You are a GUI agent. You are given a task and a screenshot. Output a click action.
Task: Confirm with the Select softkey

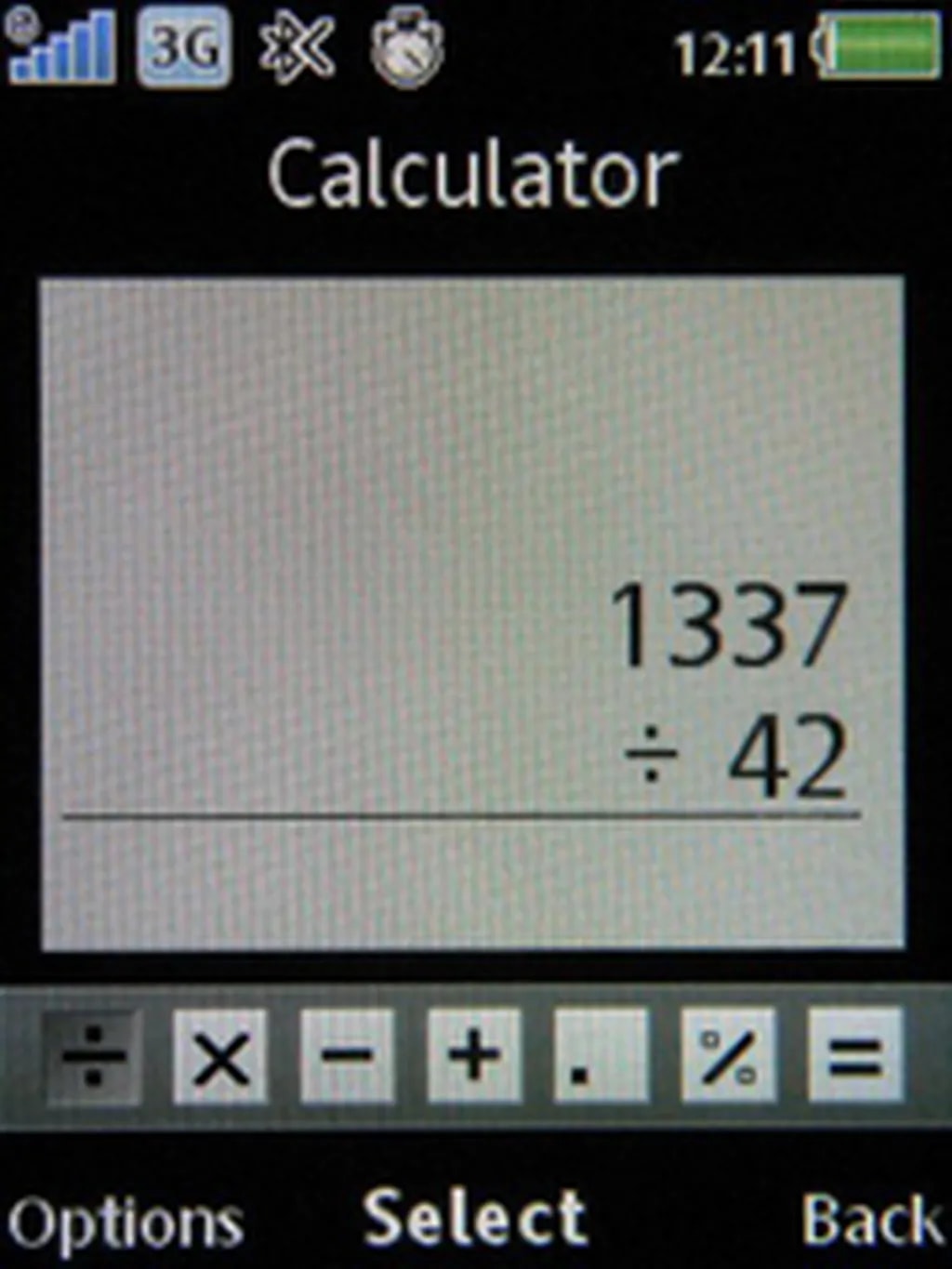coord(475,1217)
